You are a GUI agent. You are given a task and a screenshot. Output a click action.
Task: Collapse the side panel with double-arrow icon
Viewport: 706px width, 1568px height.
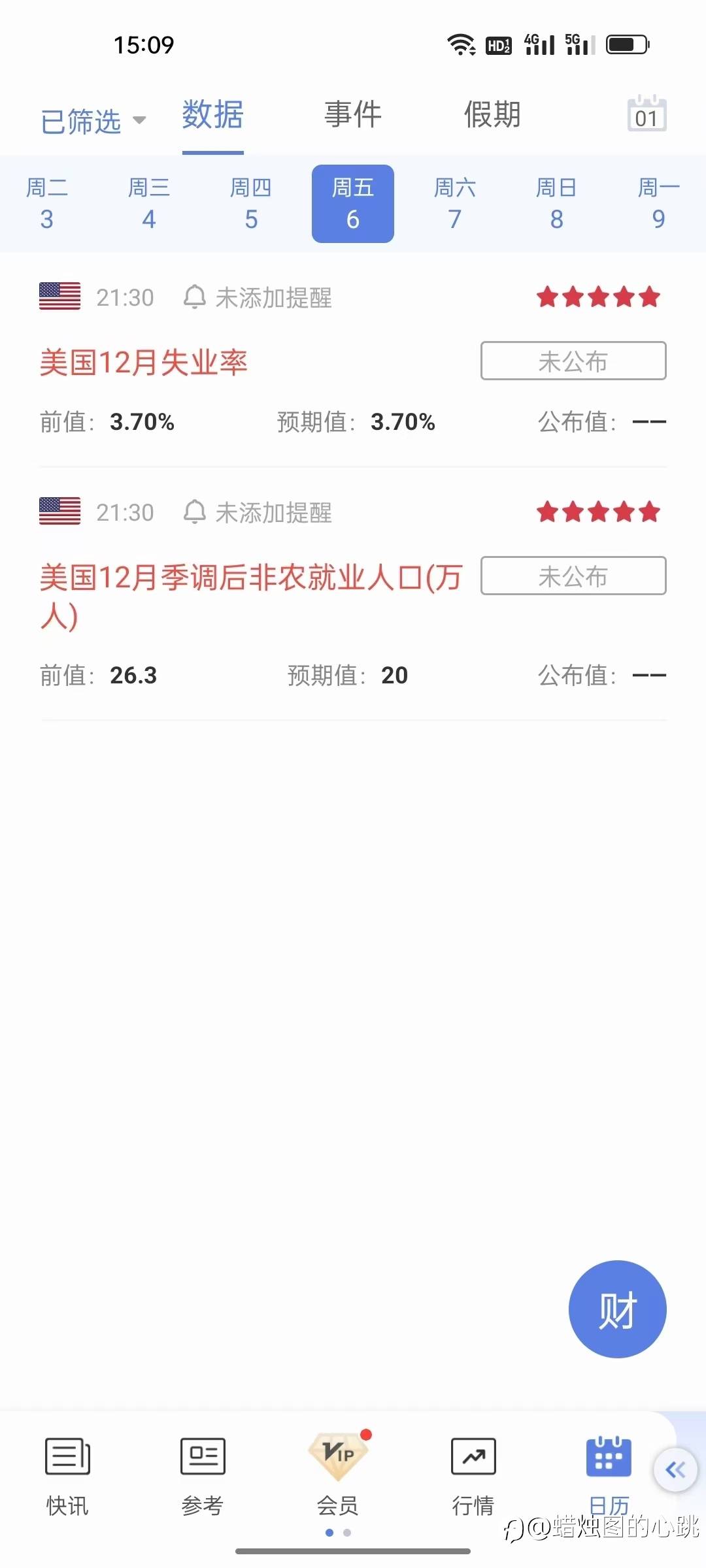[x=675, y=1470]
